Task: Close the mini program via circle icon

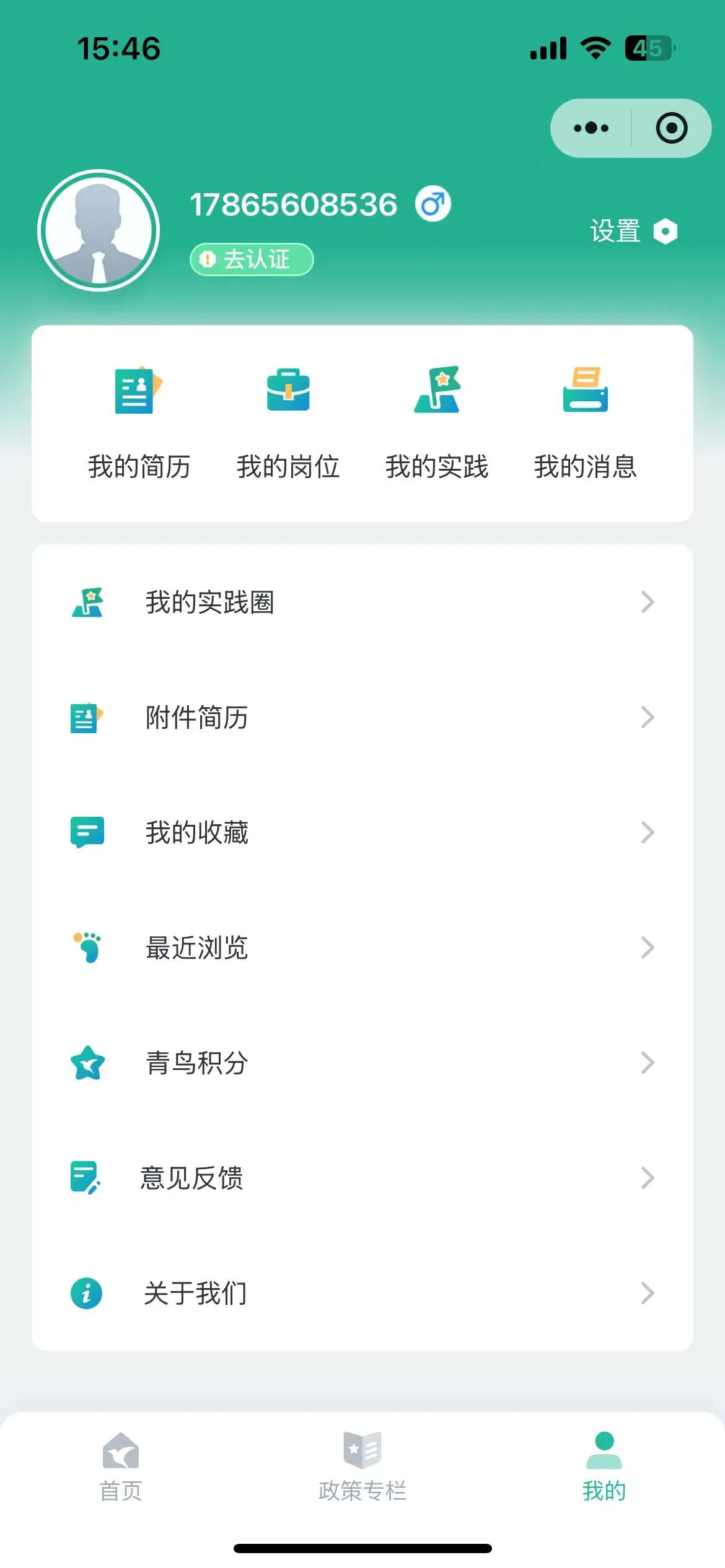Action: [x=671, y=128]
